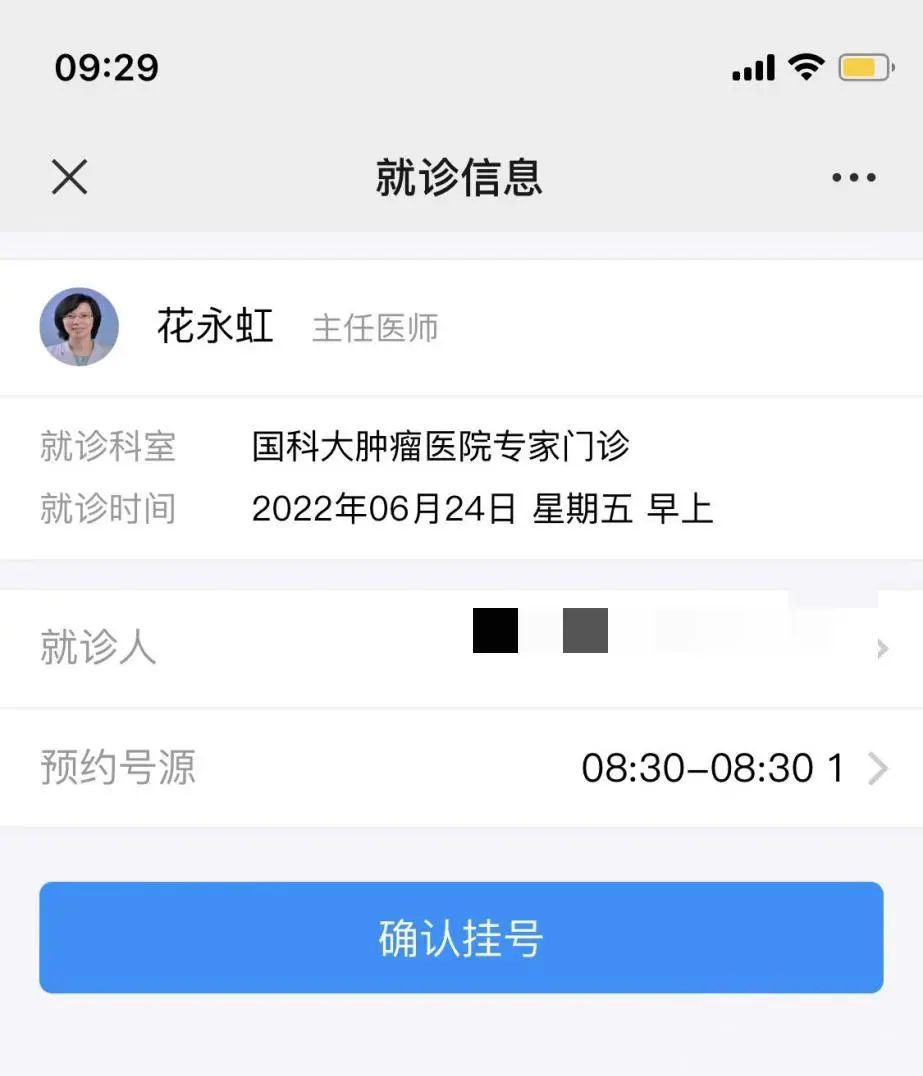Confirm registration with 确认挂号
Image resolution: width=923 pixels, height=1076 pixels.
click(x=461, y=937)
